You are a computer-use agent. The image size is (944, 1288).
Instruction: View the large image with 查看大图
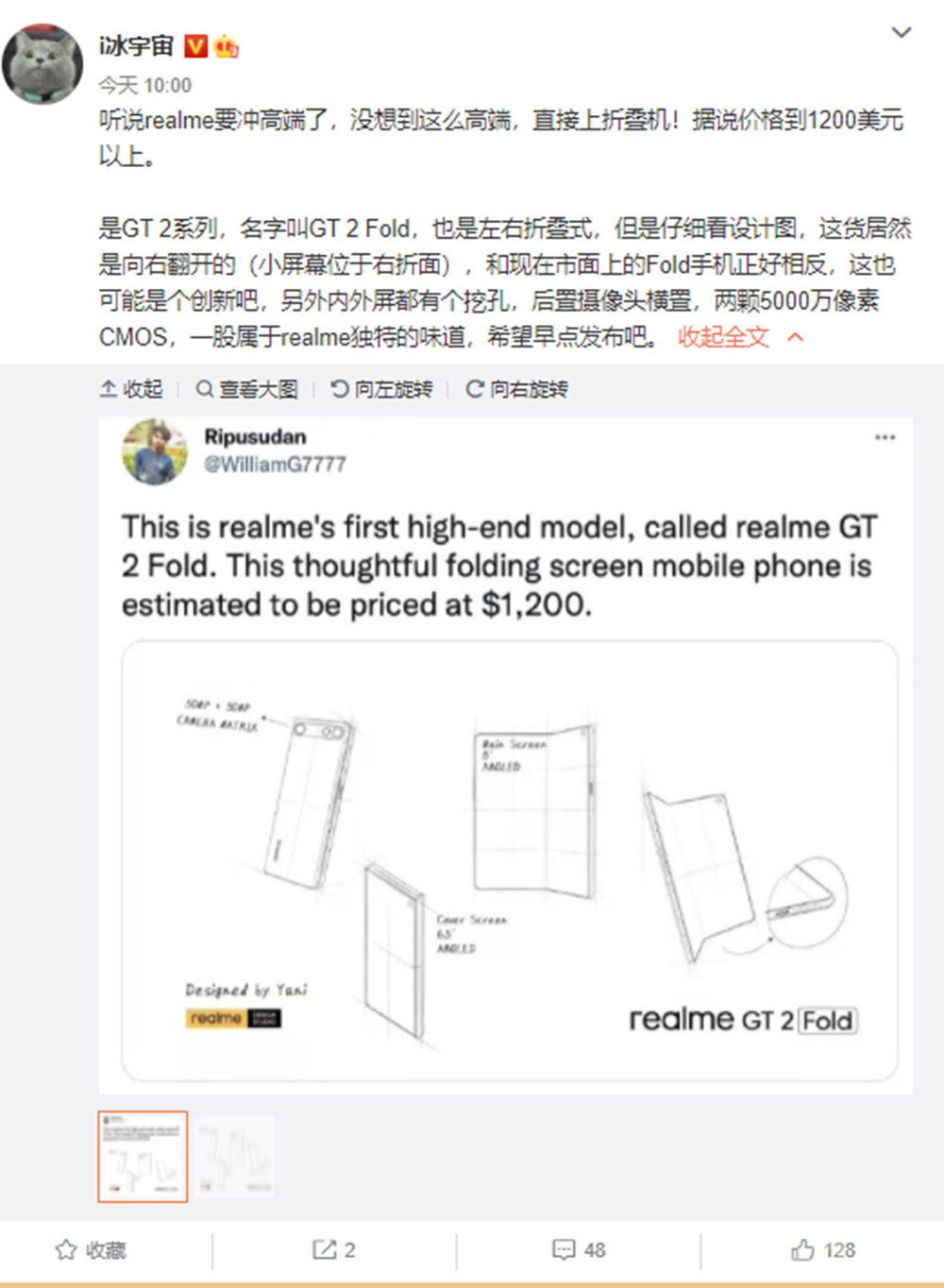point(247,389)
